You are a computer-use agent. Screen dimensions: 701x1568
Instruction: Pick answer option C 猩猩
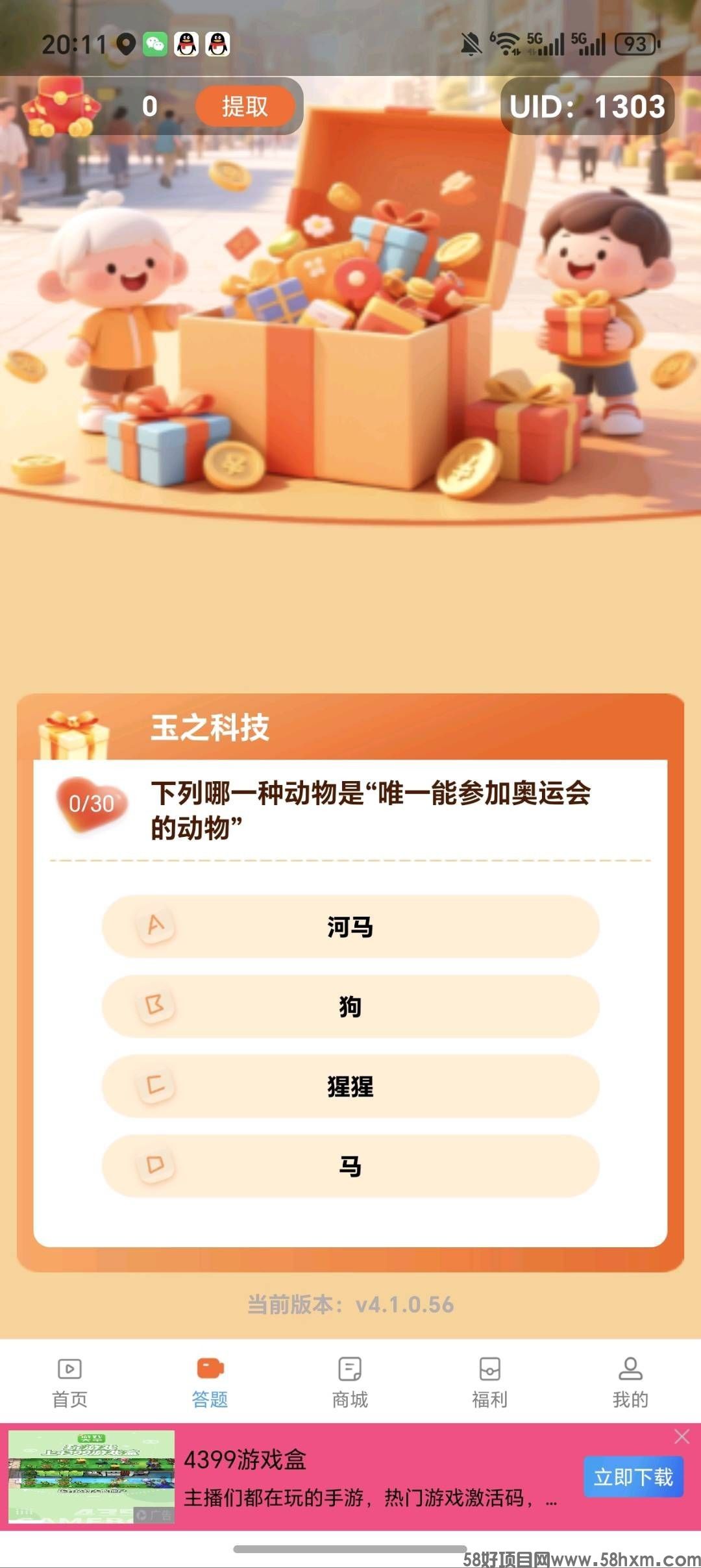click(350, 1087)
